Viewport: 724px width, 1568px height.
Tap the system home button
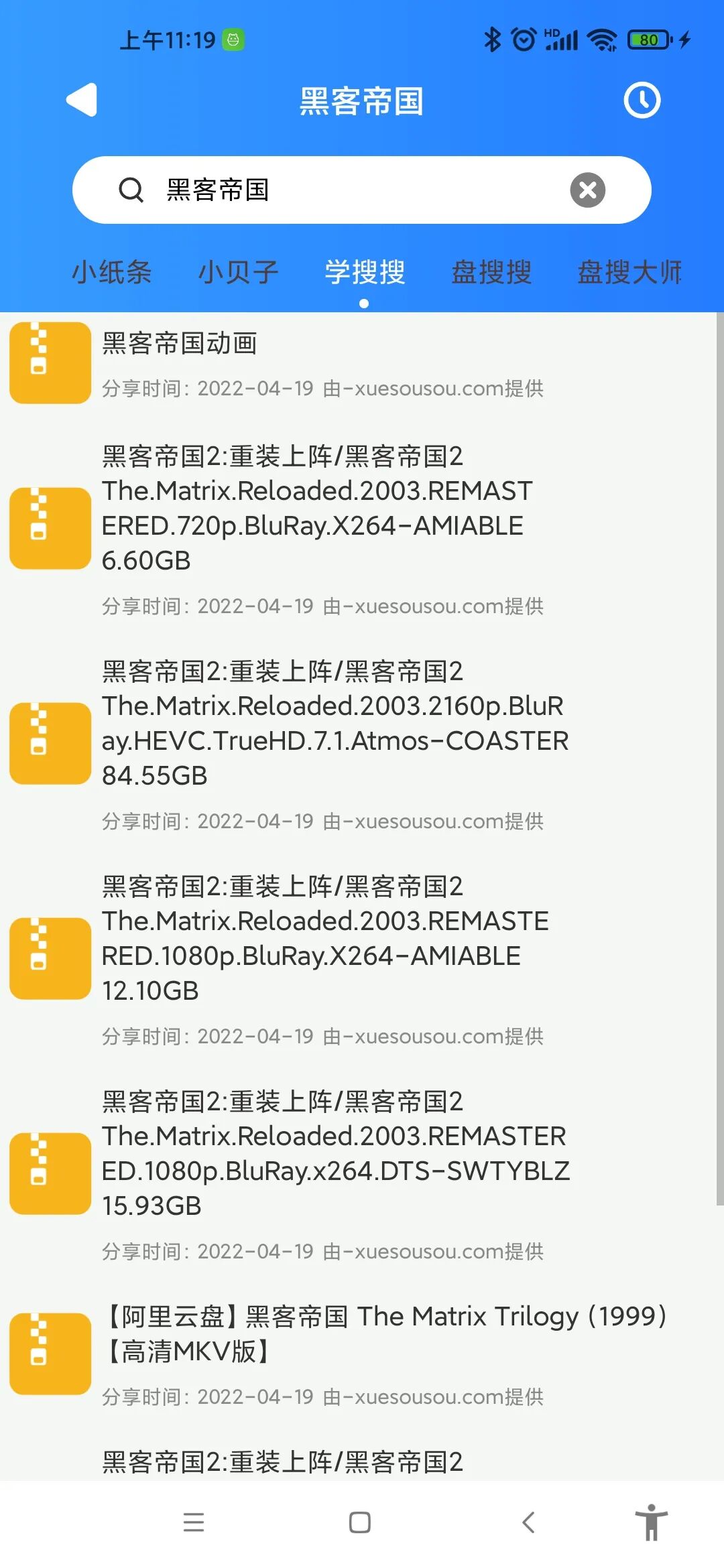(x=360, y=1522)
